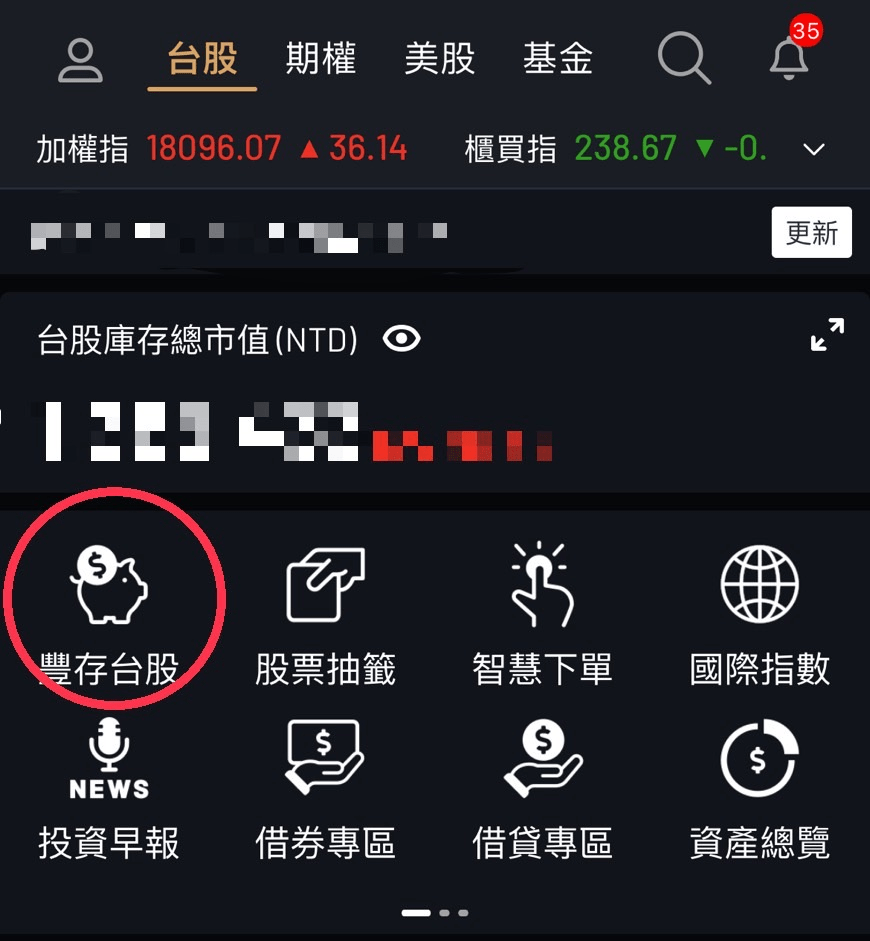The width and height of the screenshot is (870, 941).
Task: Select the 基金 tab
Action: coord(558,57)
